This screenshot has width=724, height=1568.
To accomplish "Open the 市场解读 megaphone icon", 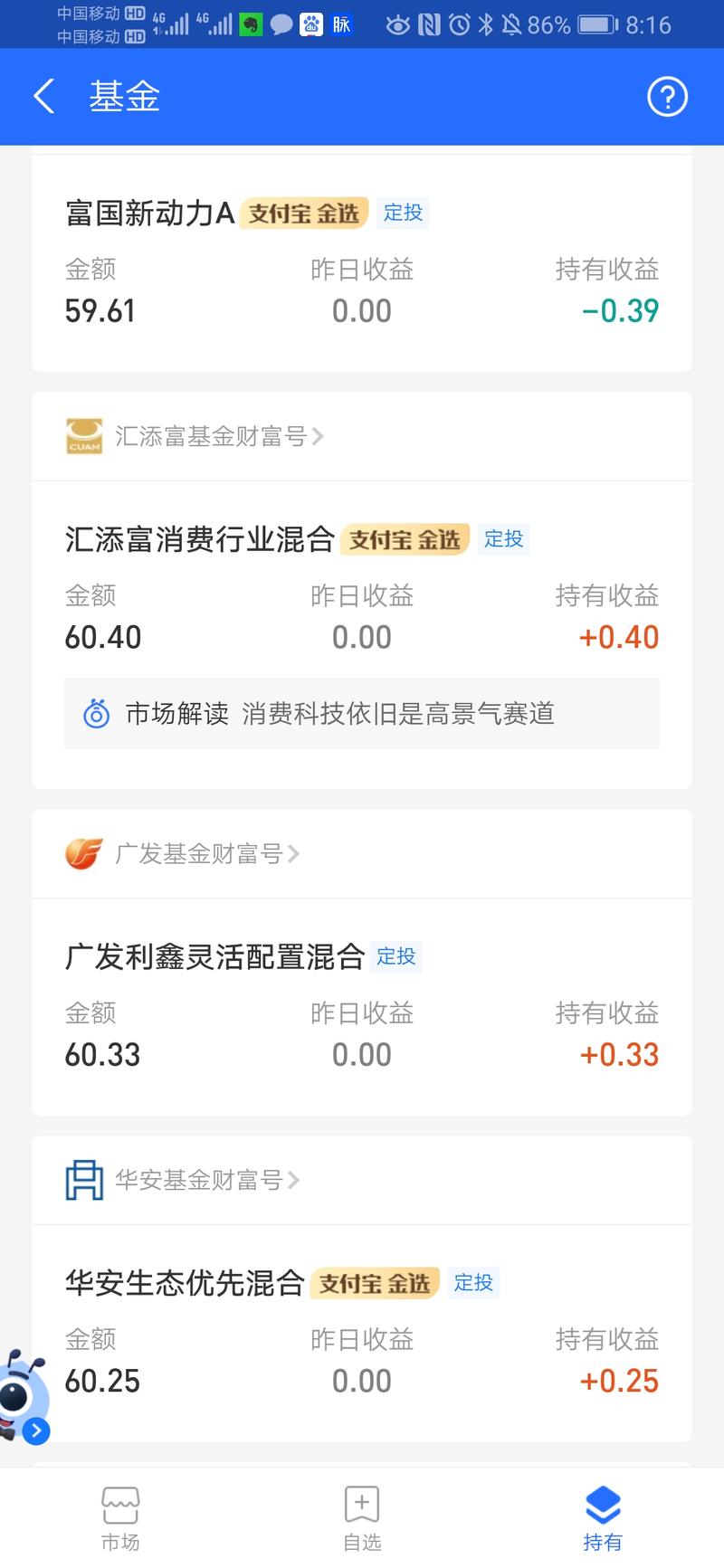I will [98, 714].
